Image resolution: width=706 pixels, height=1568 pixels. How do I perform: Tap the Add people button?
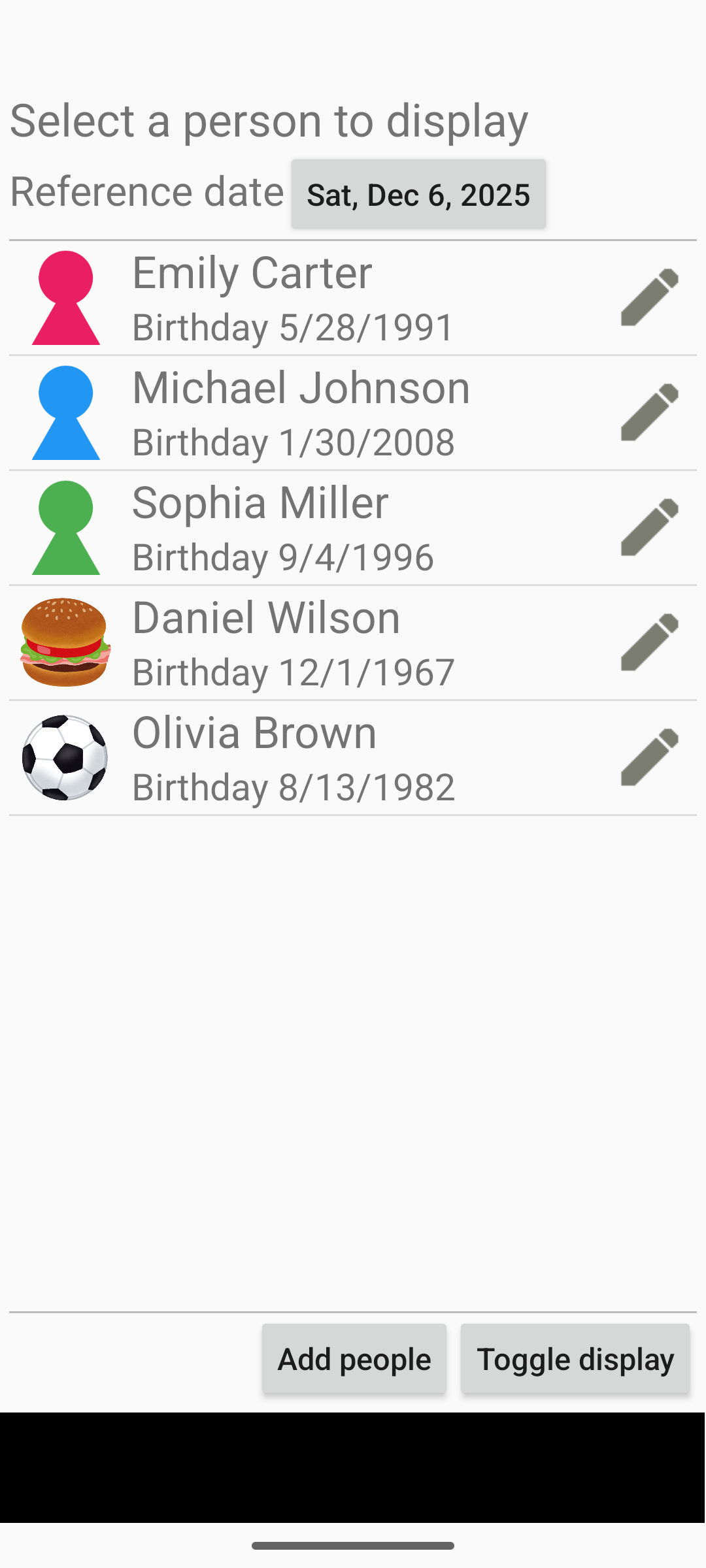pyautogui.click(x=354, y=1359)
